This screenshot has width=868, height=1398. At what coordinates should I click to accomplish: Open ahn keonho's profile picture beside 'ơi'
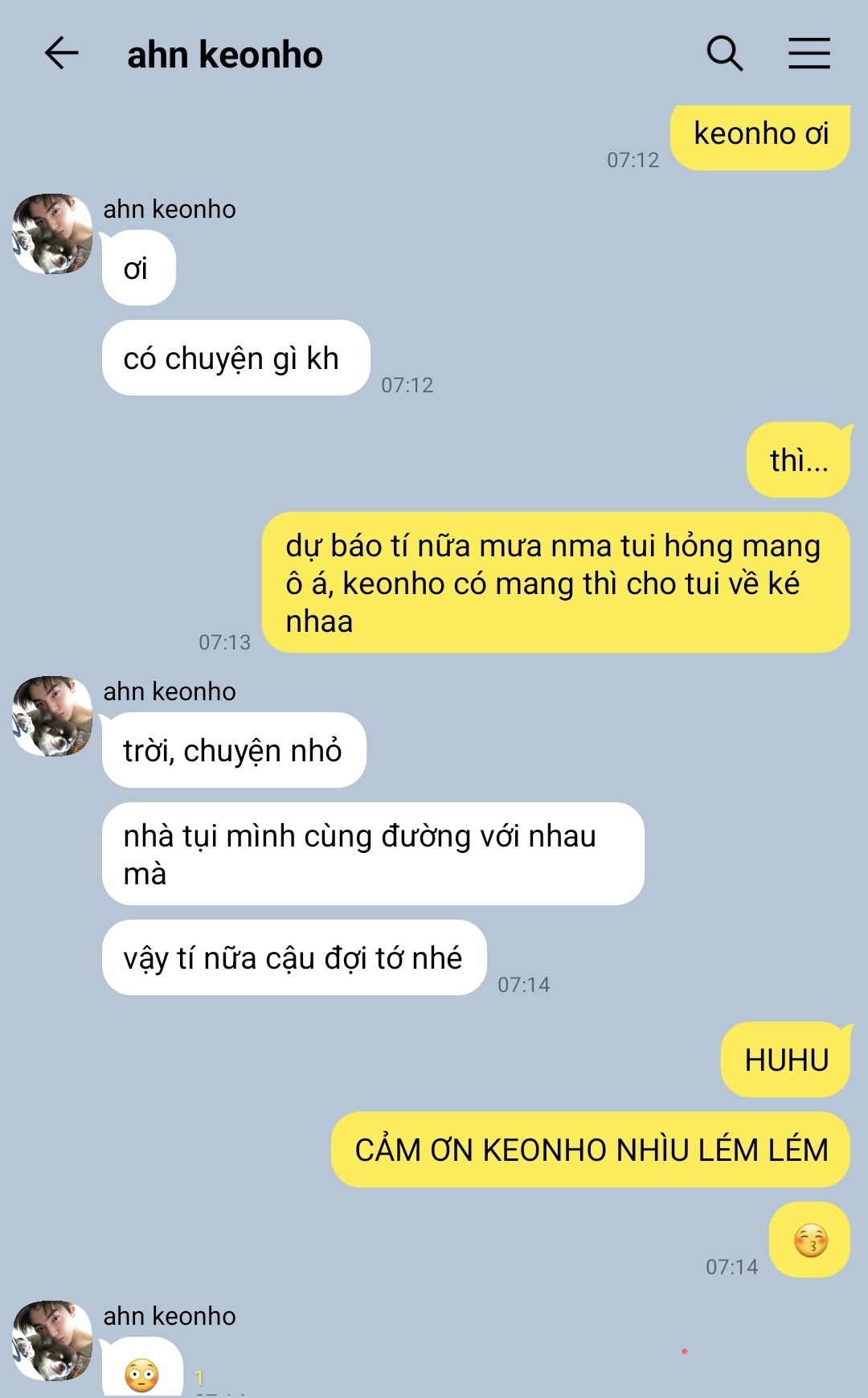(52, 234)
